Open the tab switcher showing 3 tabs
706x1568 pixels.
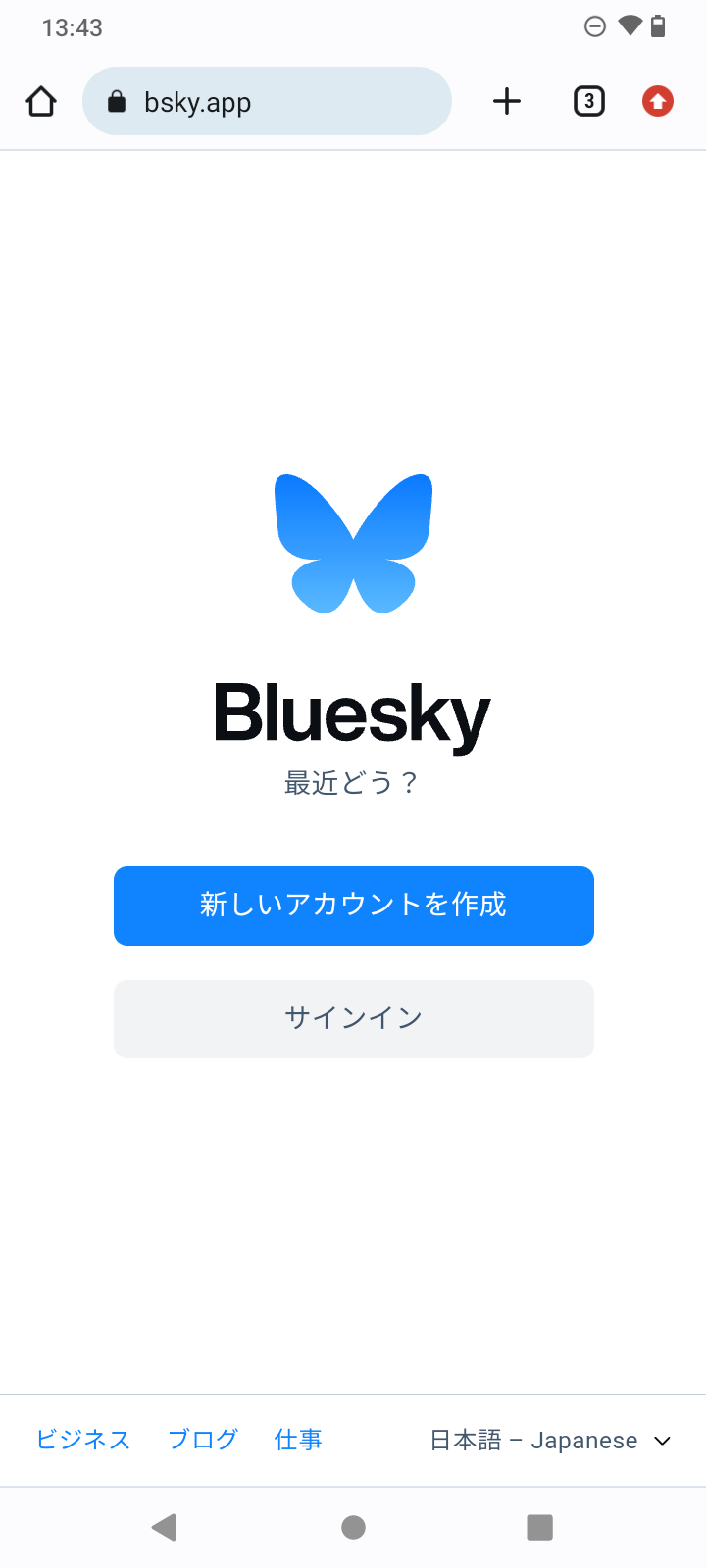click(588, 102)
